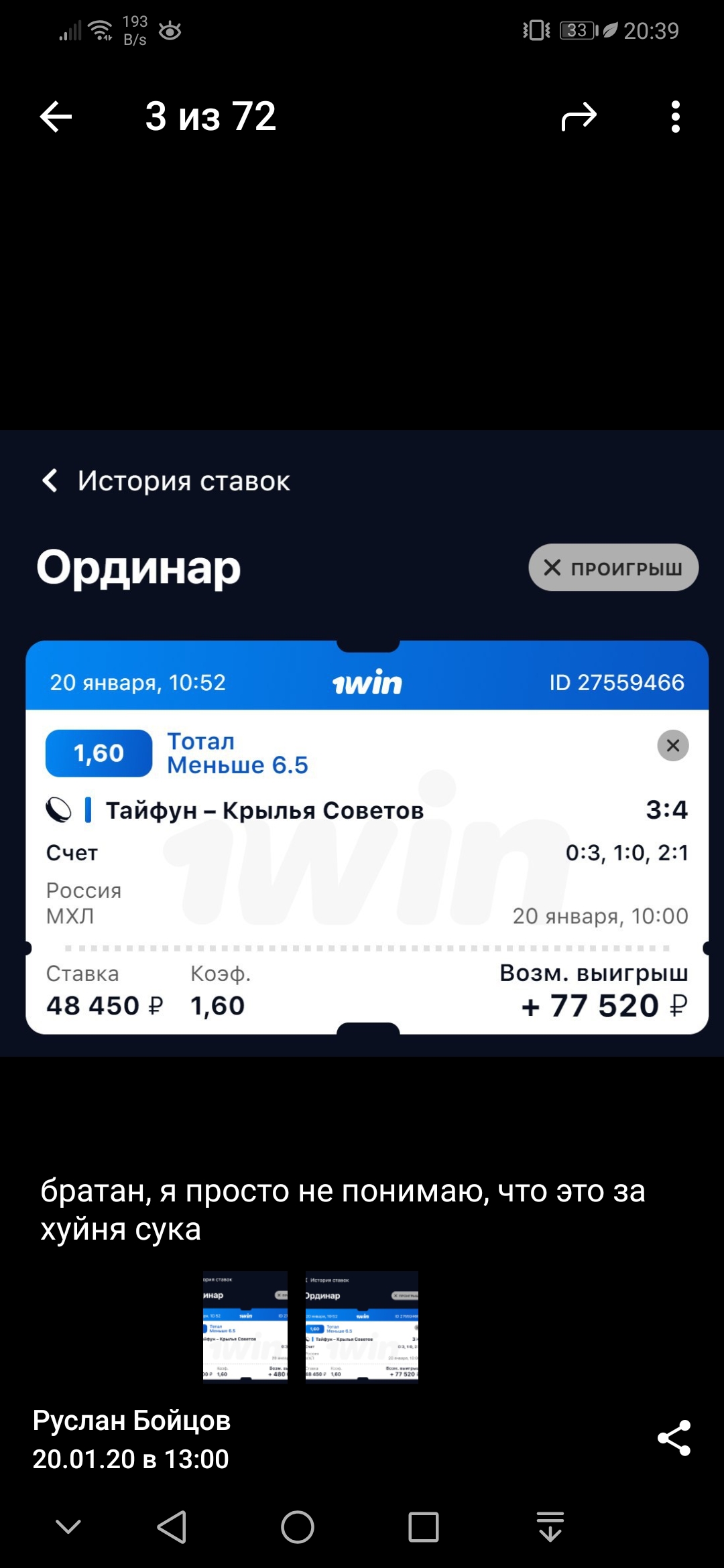
Task: Select the first thumbnail in the photo strip
Action: click(x=245, y=1326)
